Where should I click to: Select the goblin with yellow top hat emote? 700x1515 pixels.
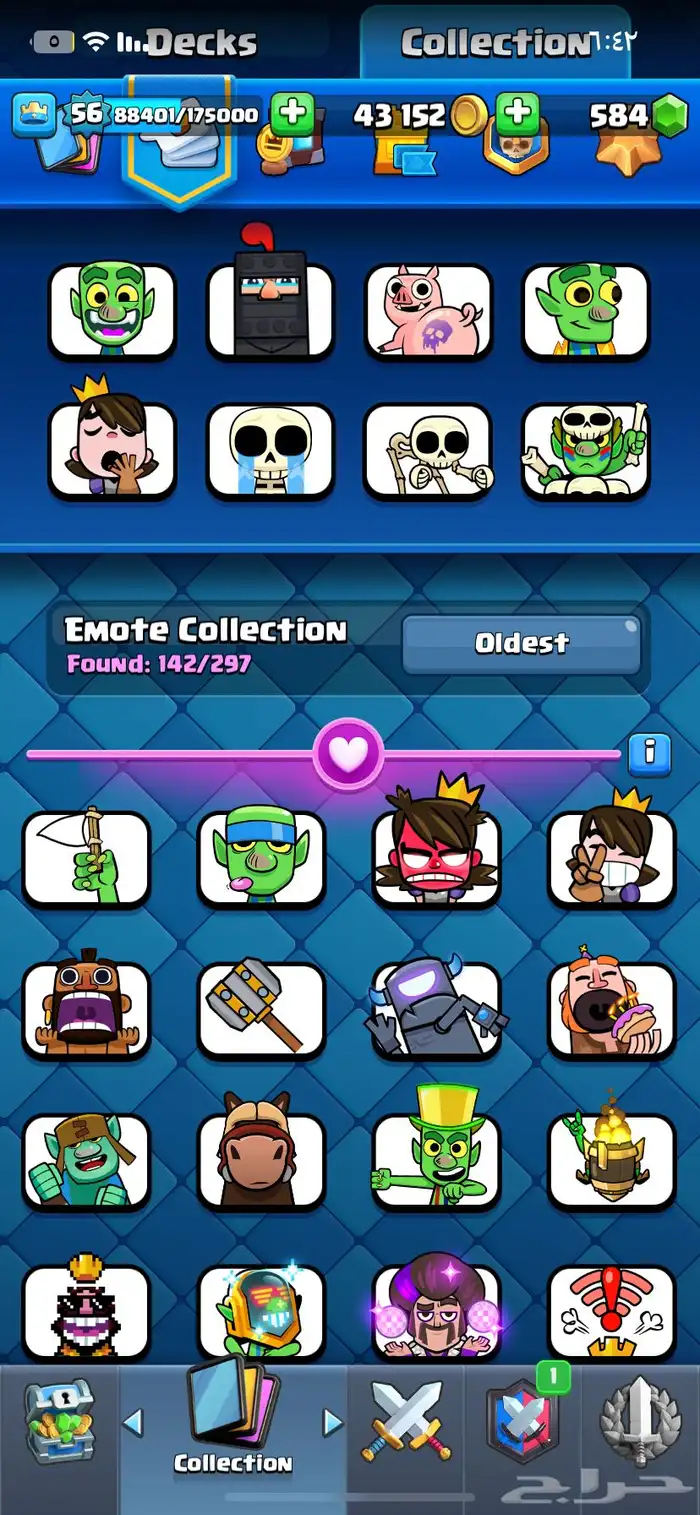[436, 1160]
